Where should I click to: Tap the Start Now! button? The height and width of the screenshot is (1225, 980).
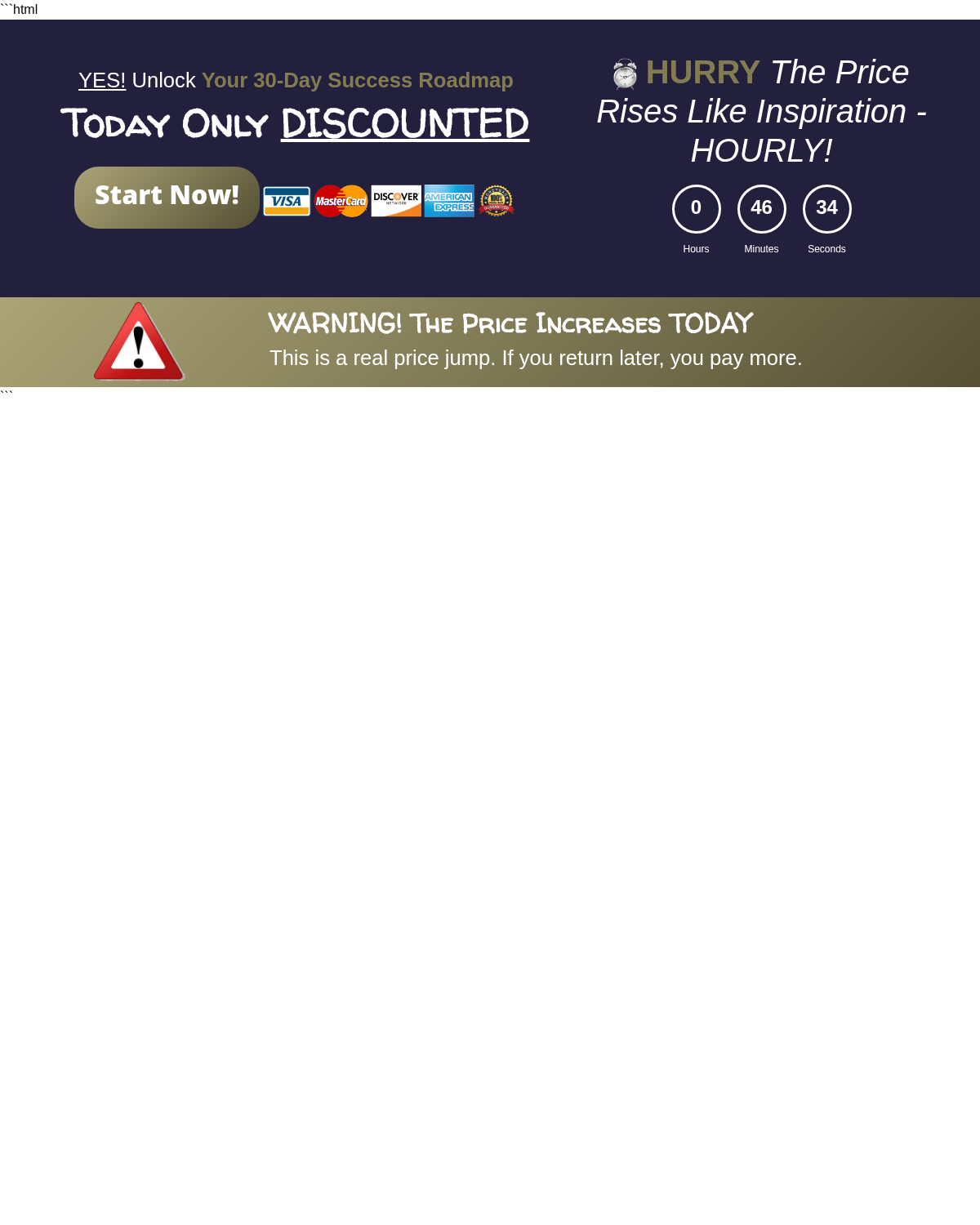pos(167,197)
